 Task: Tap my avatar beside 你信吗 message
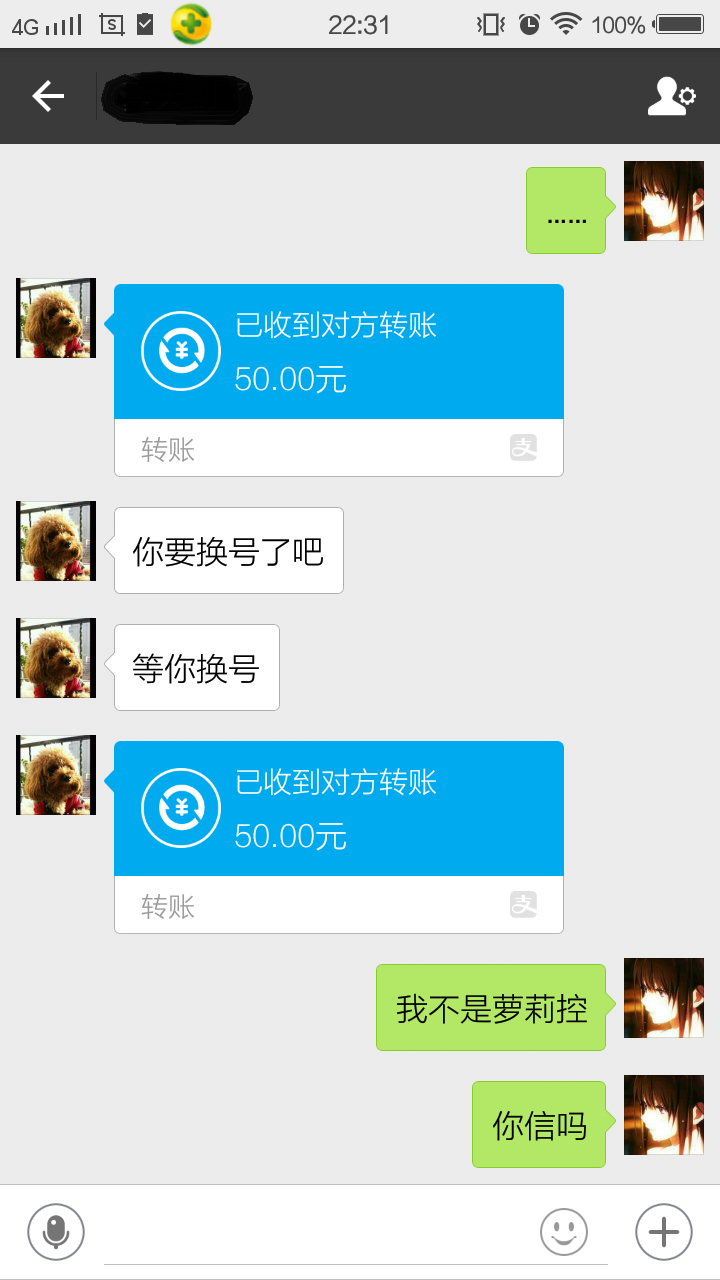(664, 1115)
